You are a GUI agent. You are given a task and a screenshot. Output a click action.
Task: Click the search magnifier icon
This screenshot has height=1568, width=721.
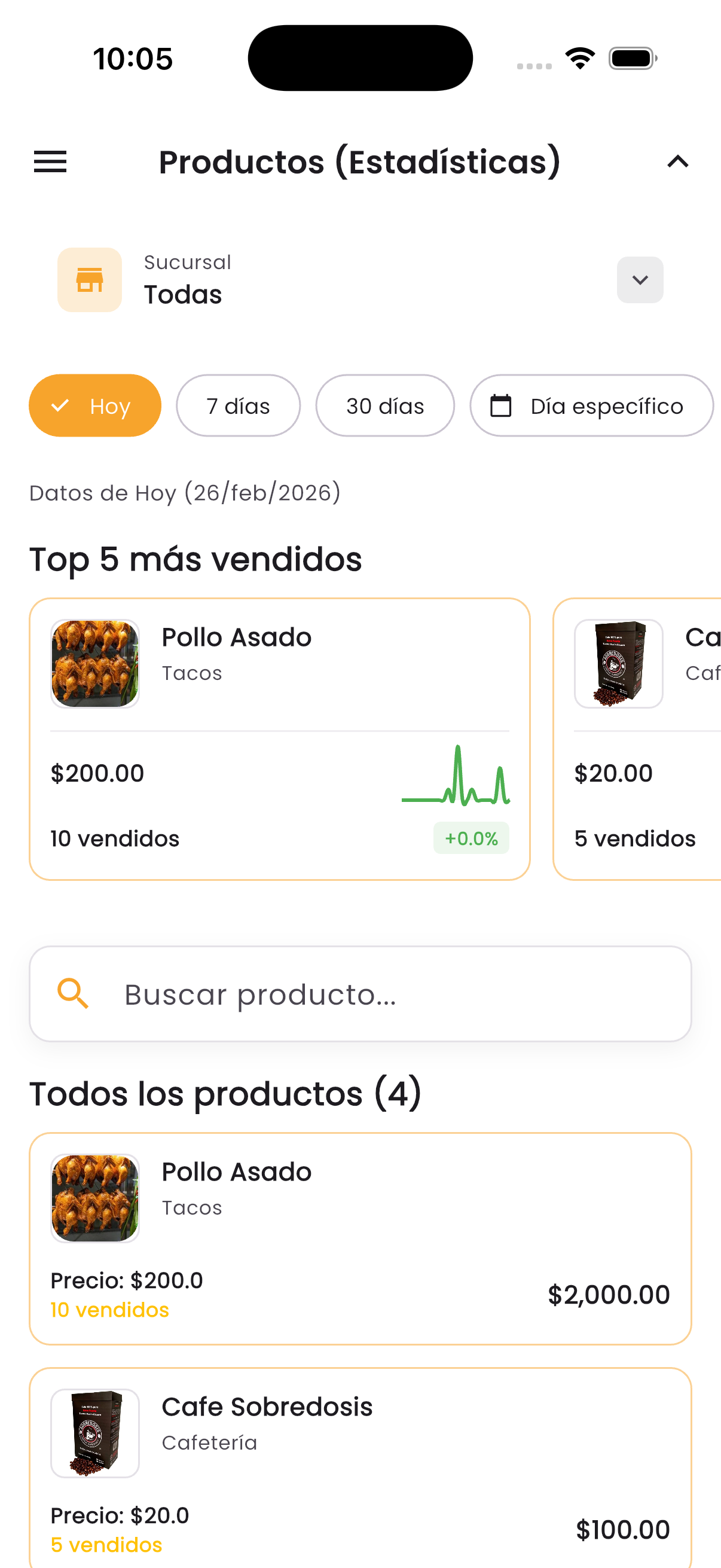click(72, 995)
